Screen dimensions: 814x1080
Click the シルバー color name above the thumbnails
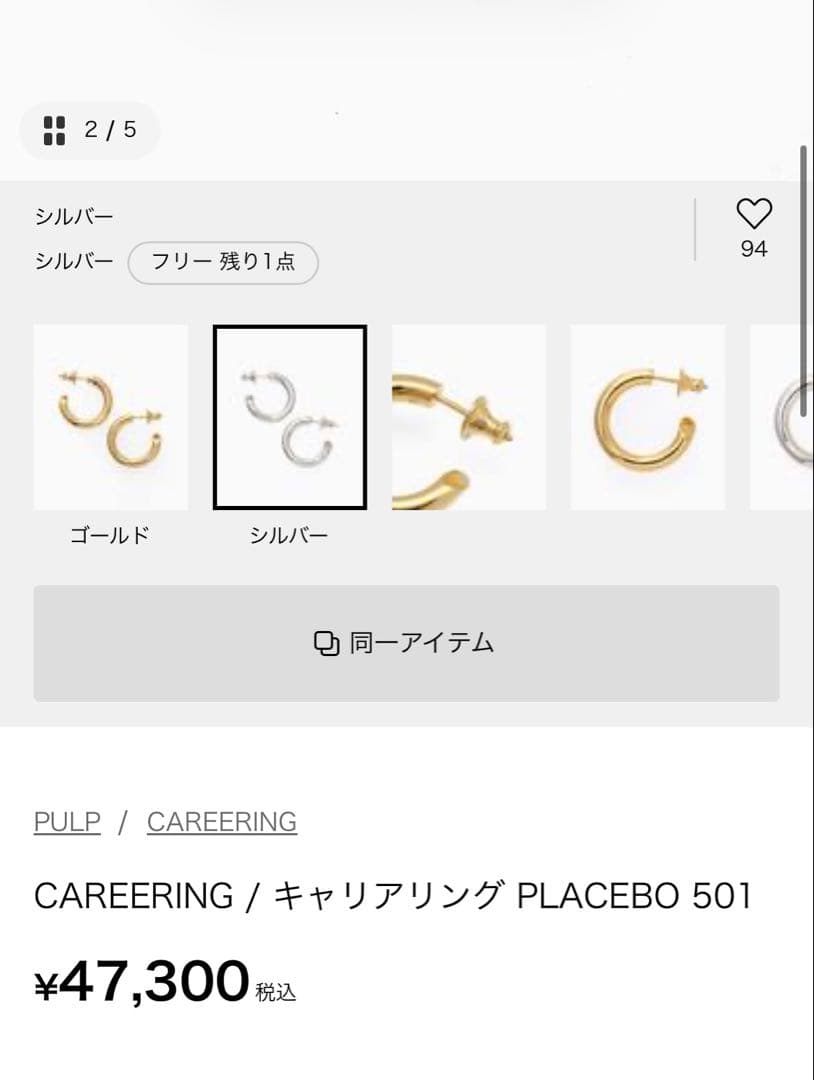(73, 215)
